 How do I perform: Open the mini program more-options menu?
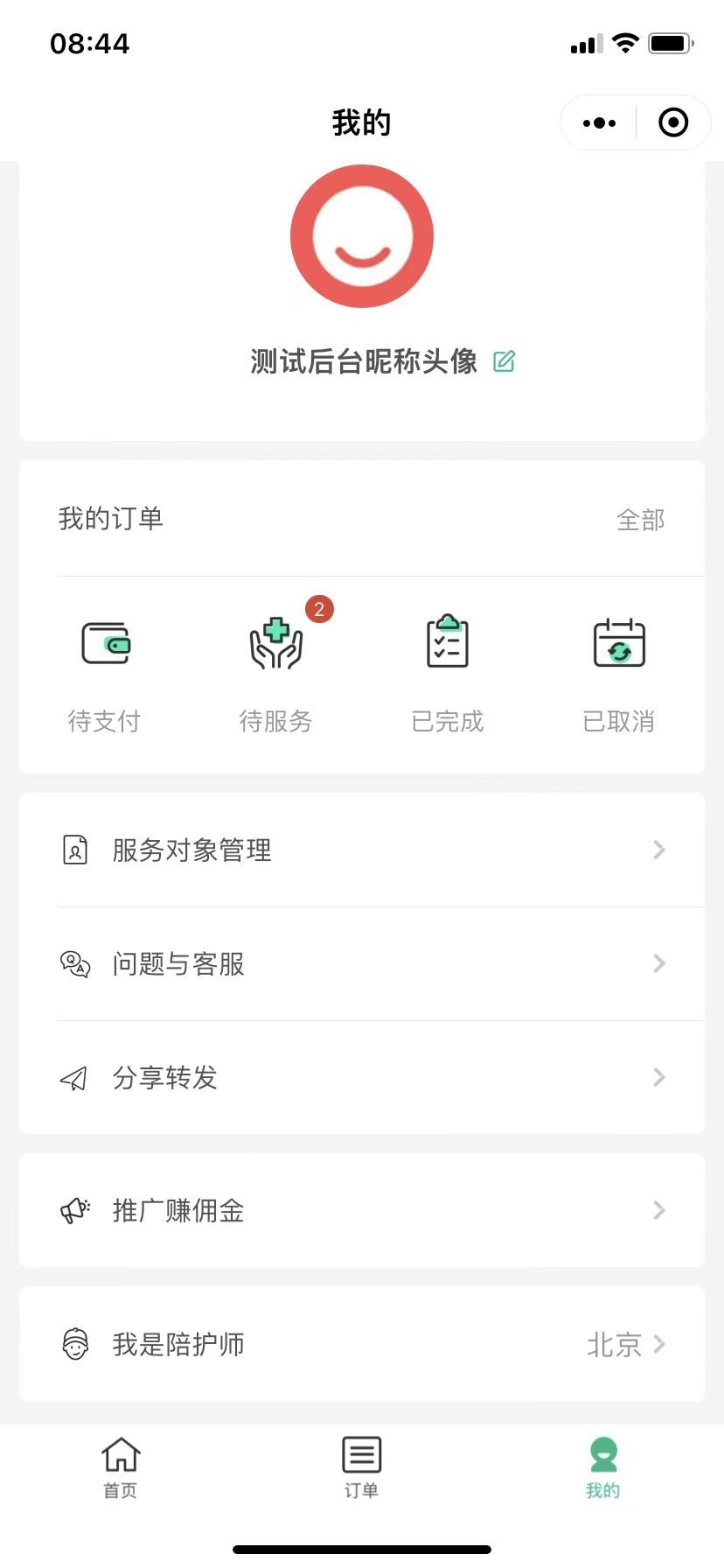[x=599, y=123]
